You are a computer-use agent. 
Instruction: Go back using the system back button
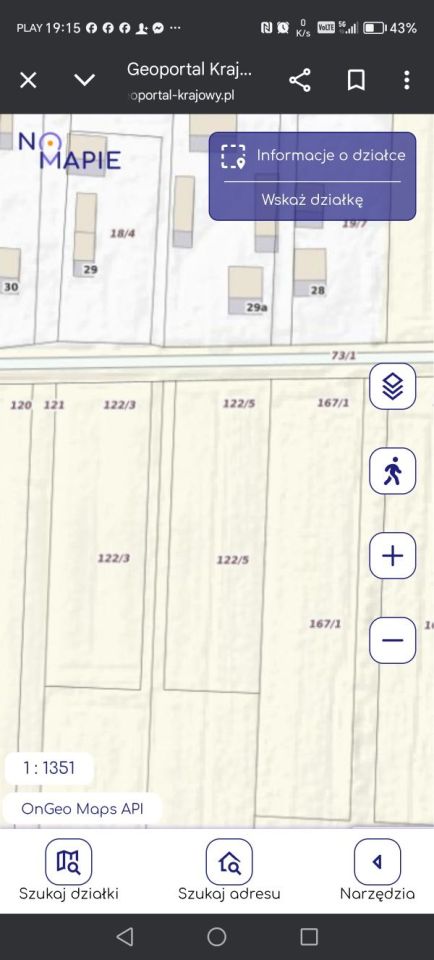pos(124,937)
